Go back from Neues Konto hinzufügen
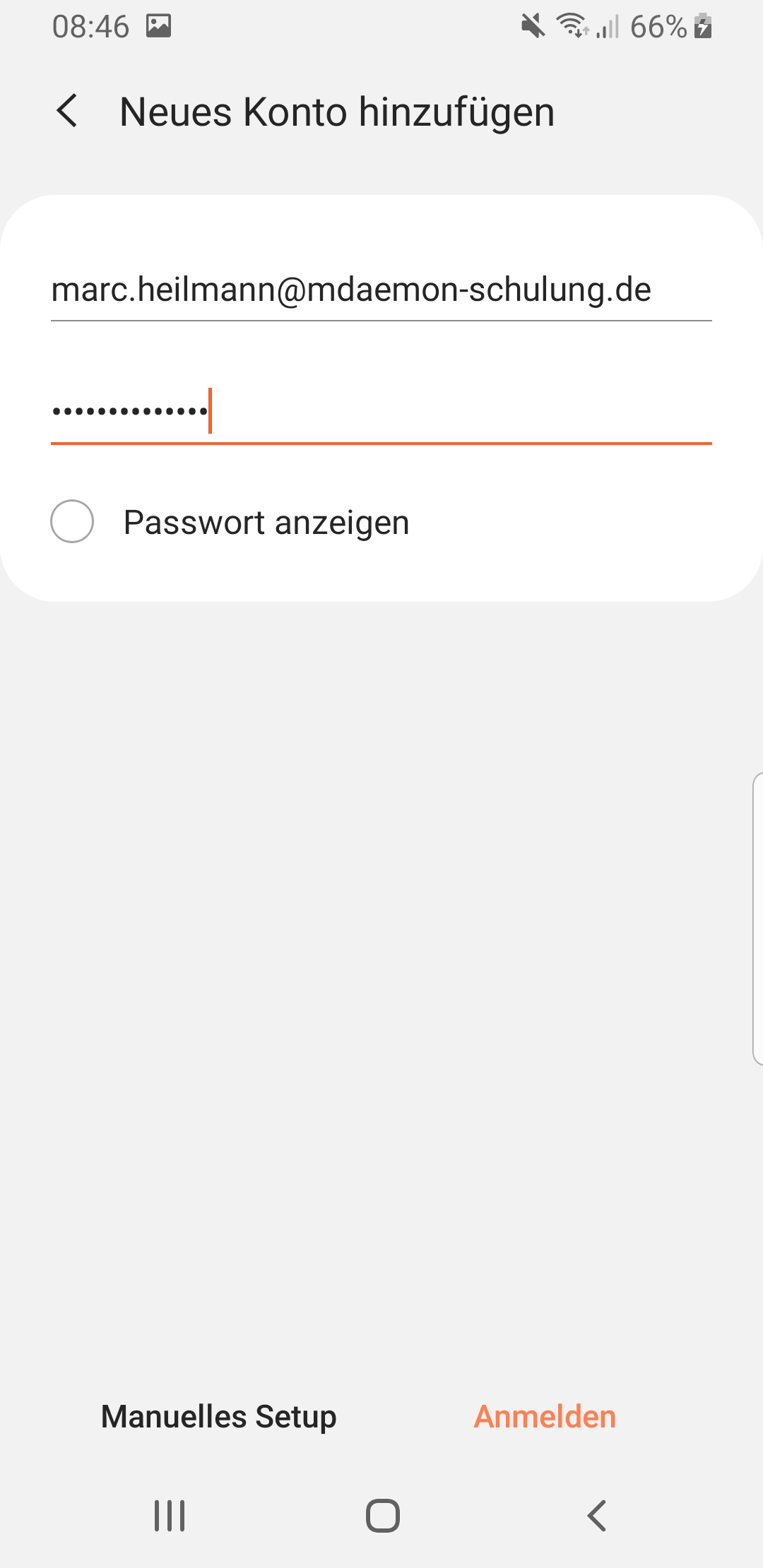 pos(67,112)
